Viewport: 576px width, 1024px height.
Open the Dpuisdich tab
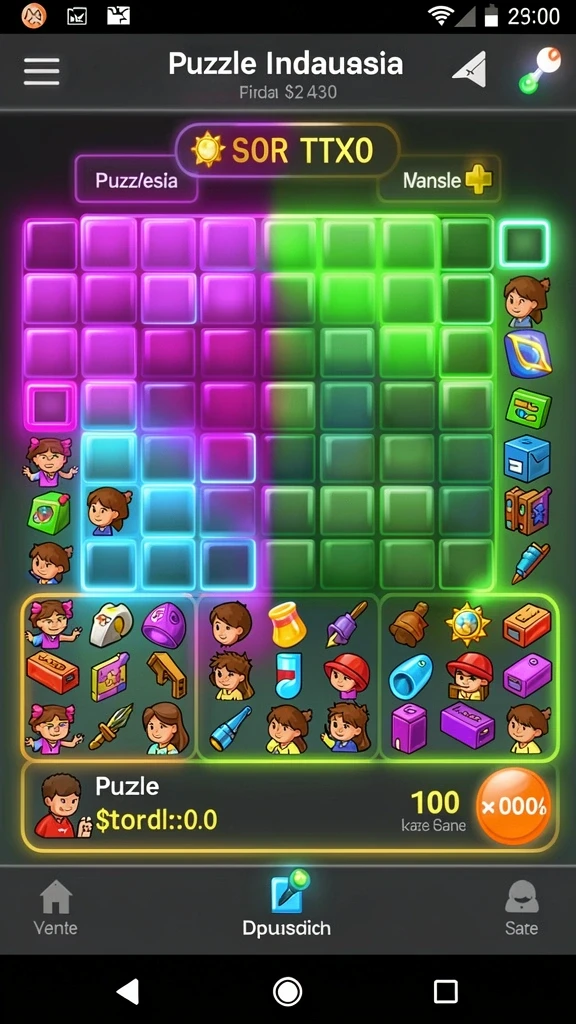(x=287, y=904)
